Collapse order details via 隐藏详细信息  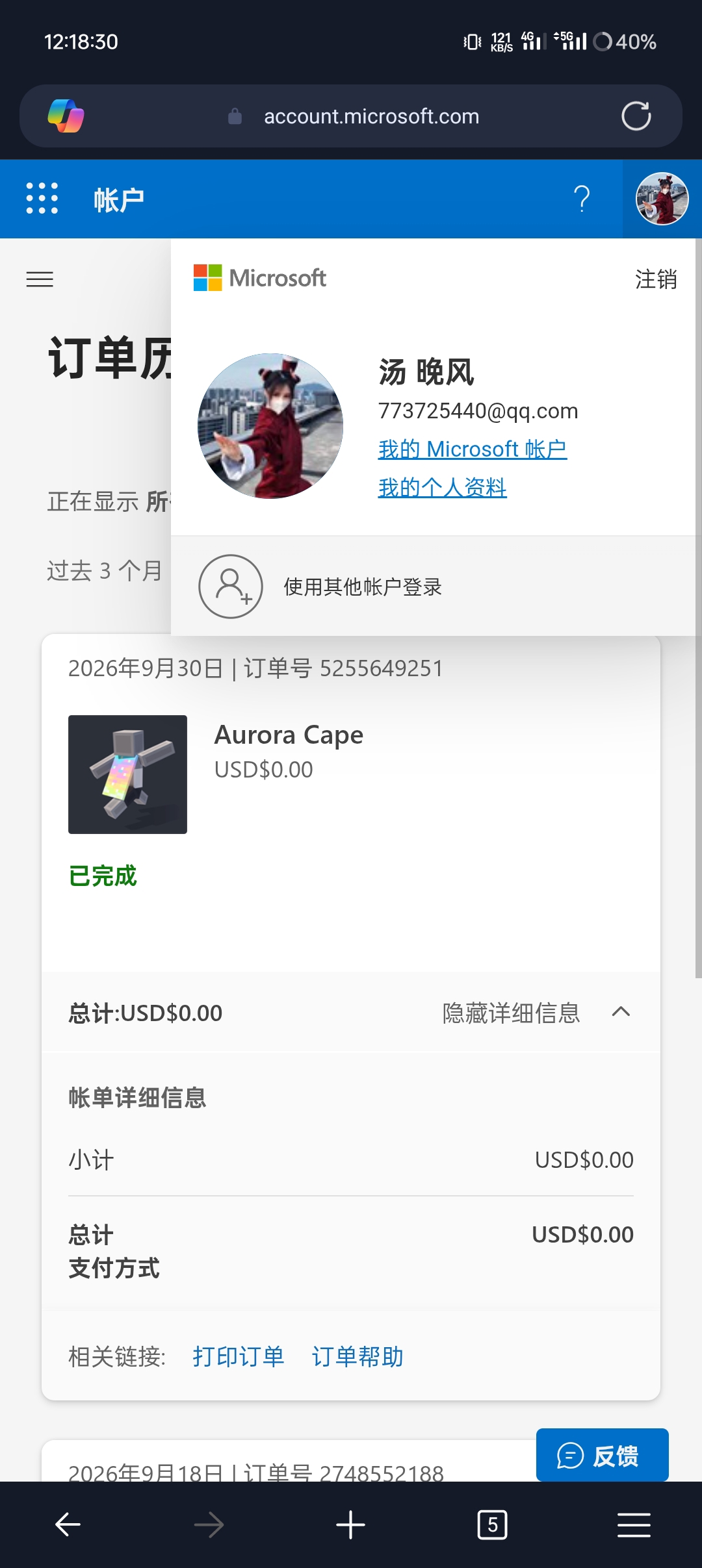(536, 1013)
